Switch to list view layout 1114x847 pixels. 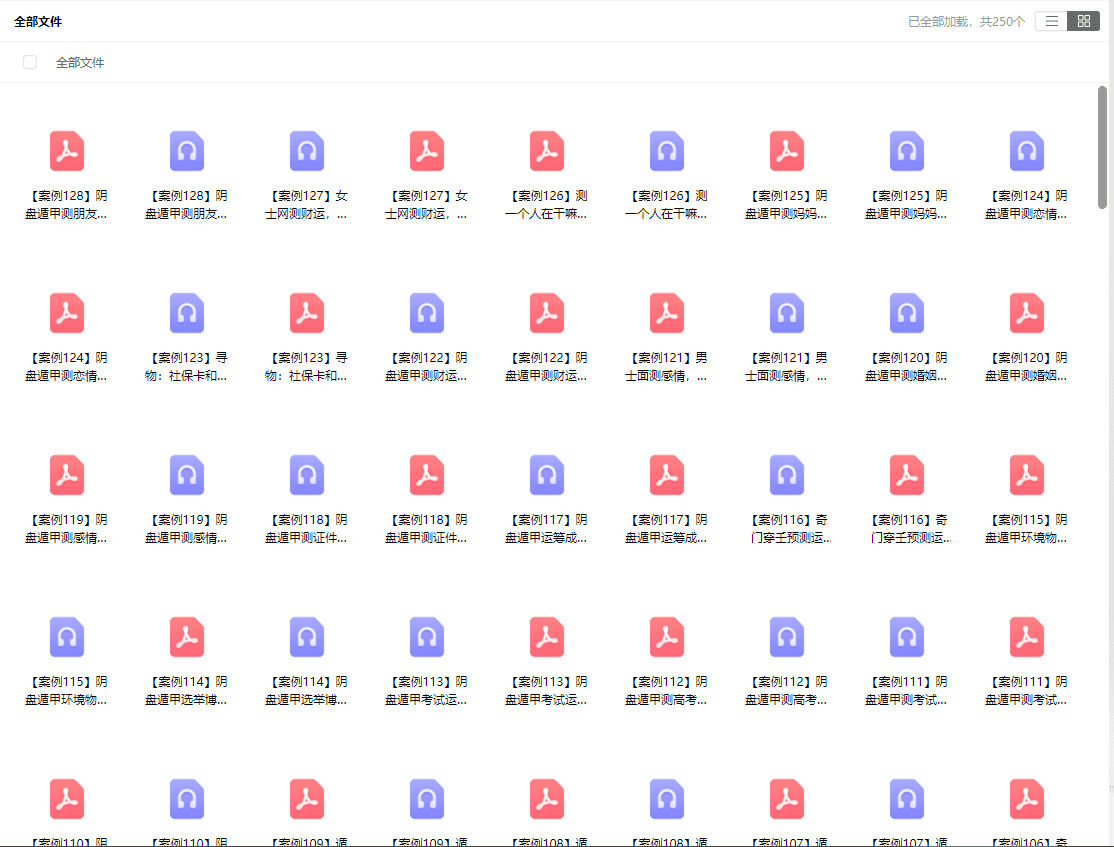click(1051, 21)
